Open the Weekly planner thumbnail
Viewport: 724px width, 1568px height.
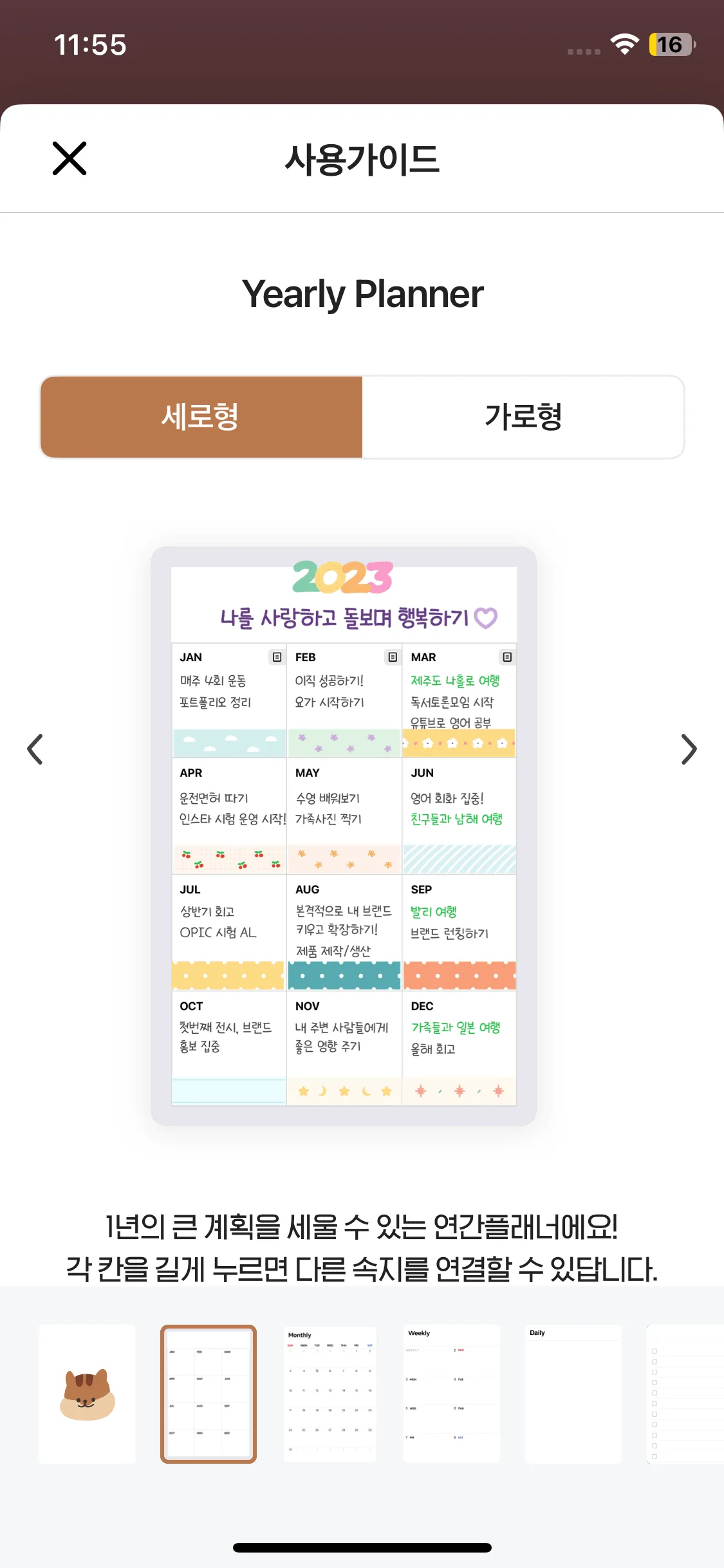[x=452, y=1394]
